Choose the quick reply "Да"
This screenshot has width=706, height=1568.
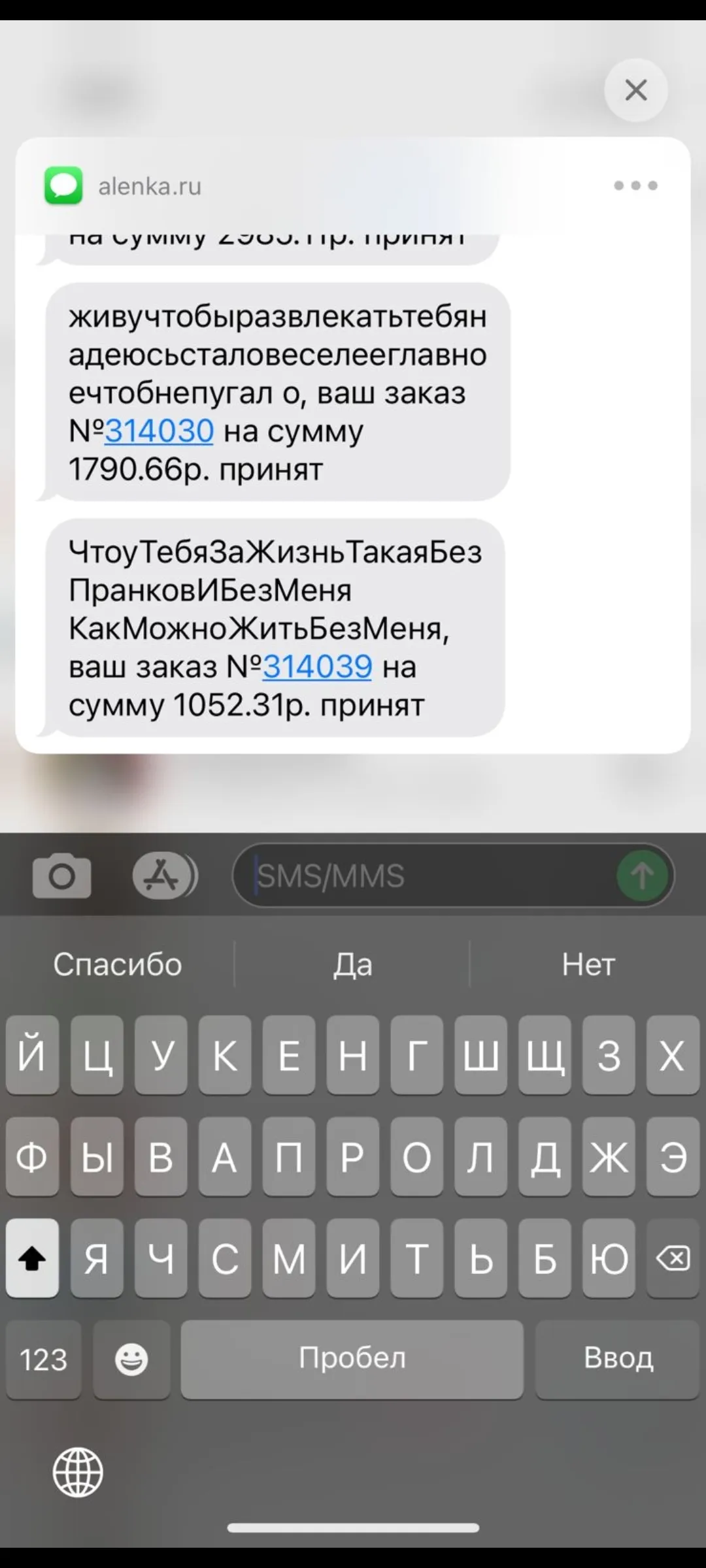353,964
